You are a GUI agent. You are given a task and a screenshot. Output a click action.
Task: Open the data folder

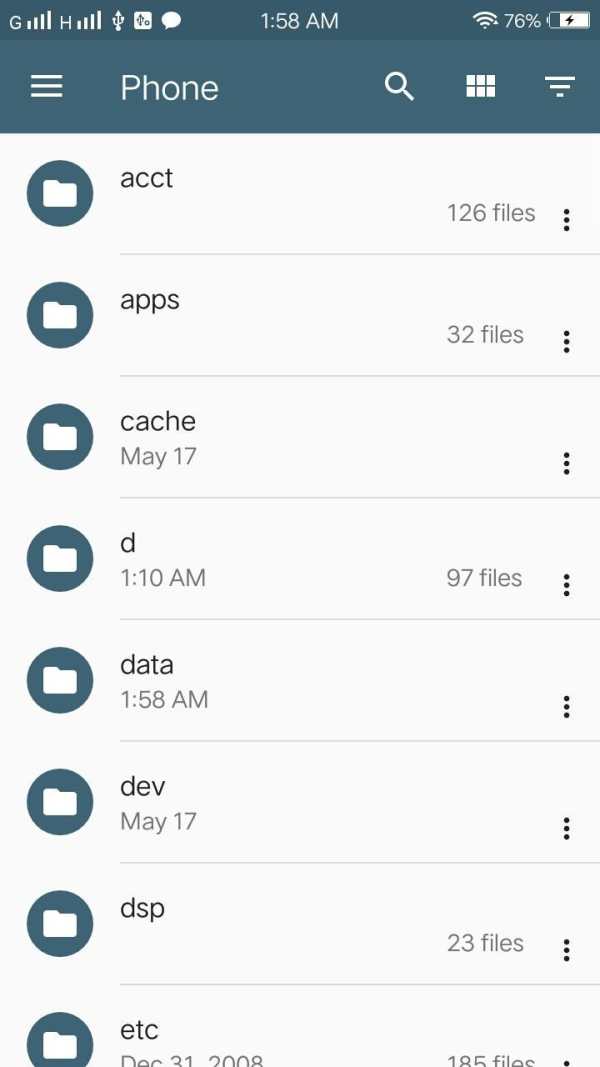[300, 681]
